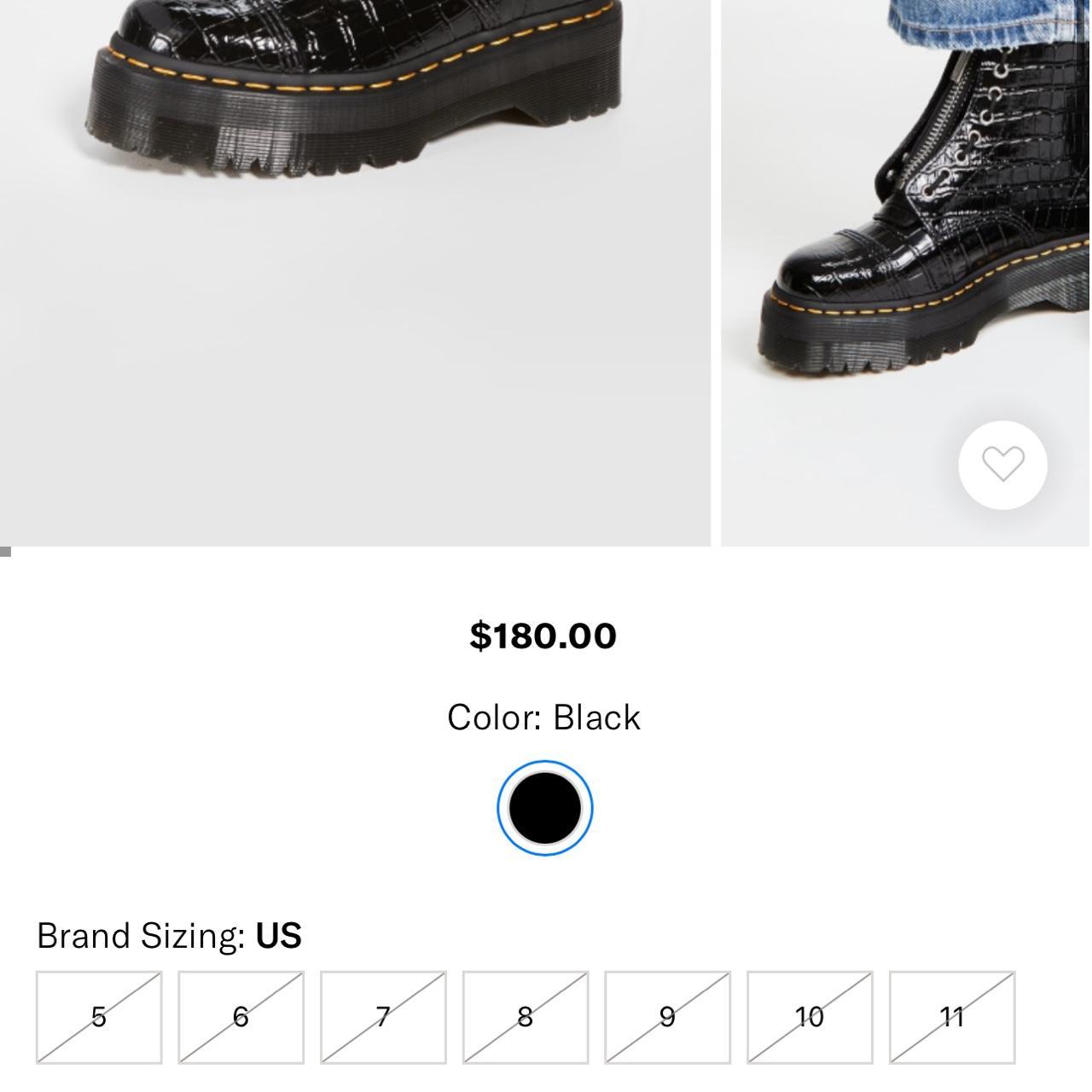The image size is (1092, 1092).
Task: Open the second boot photo with jeans
Action: tap(904, 213)
